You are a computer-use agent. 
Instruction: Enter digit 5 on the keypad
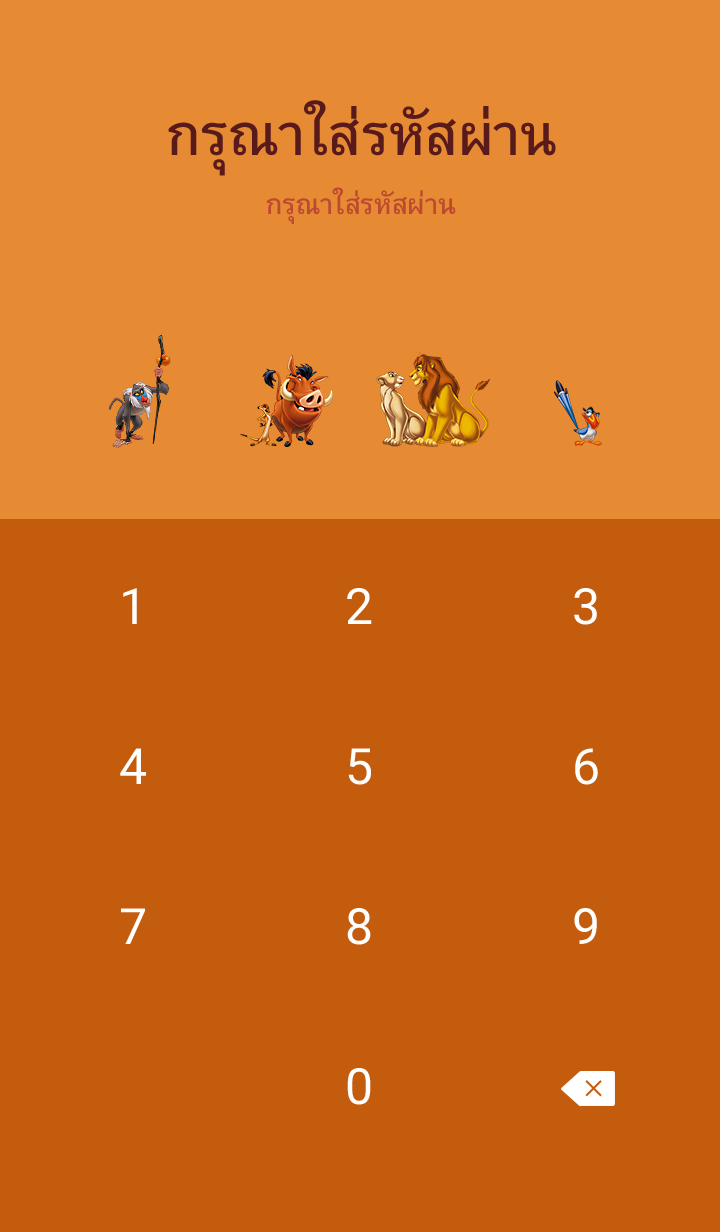(x=359, y=767)
